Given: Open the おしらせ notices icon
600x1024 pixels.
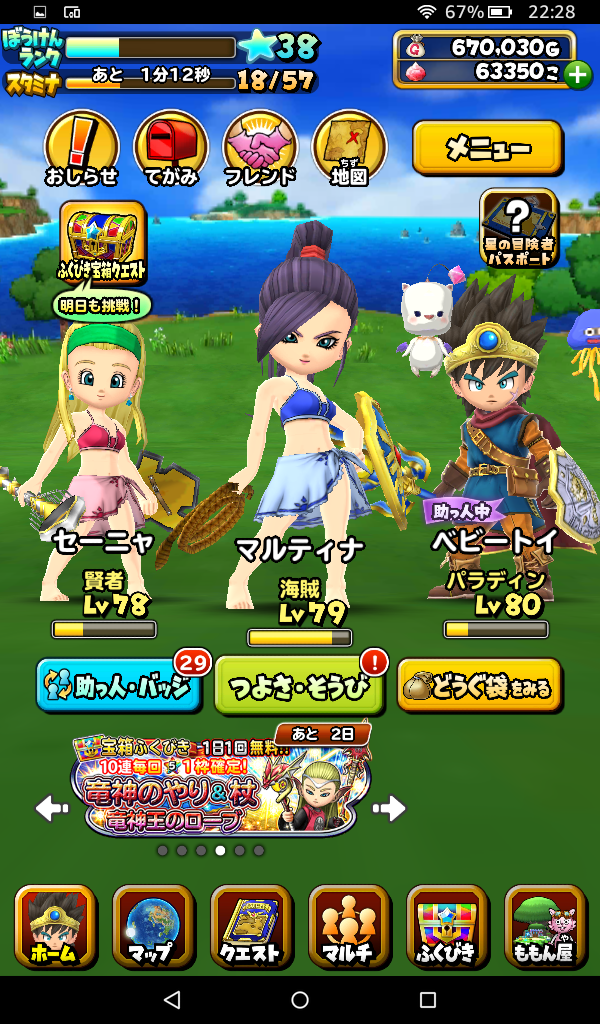Looking at the screenshot, I should click(81, 148).
